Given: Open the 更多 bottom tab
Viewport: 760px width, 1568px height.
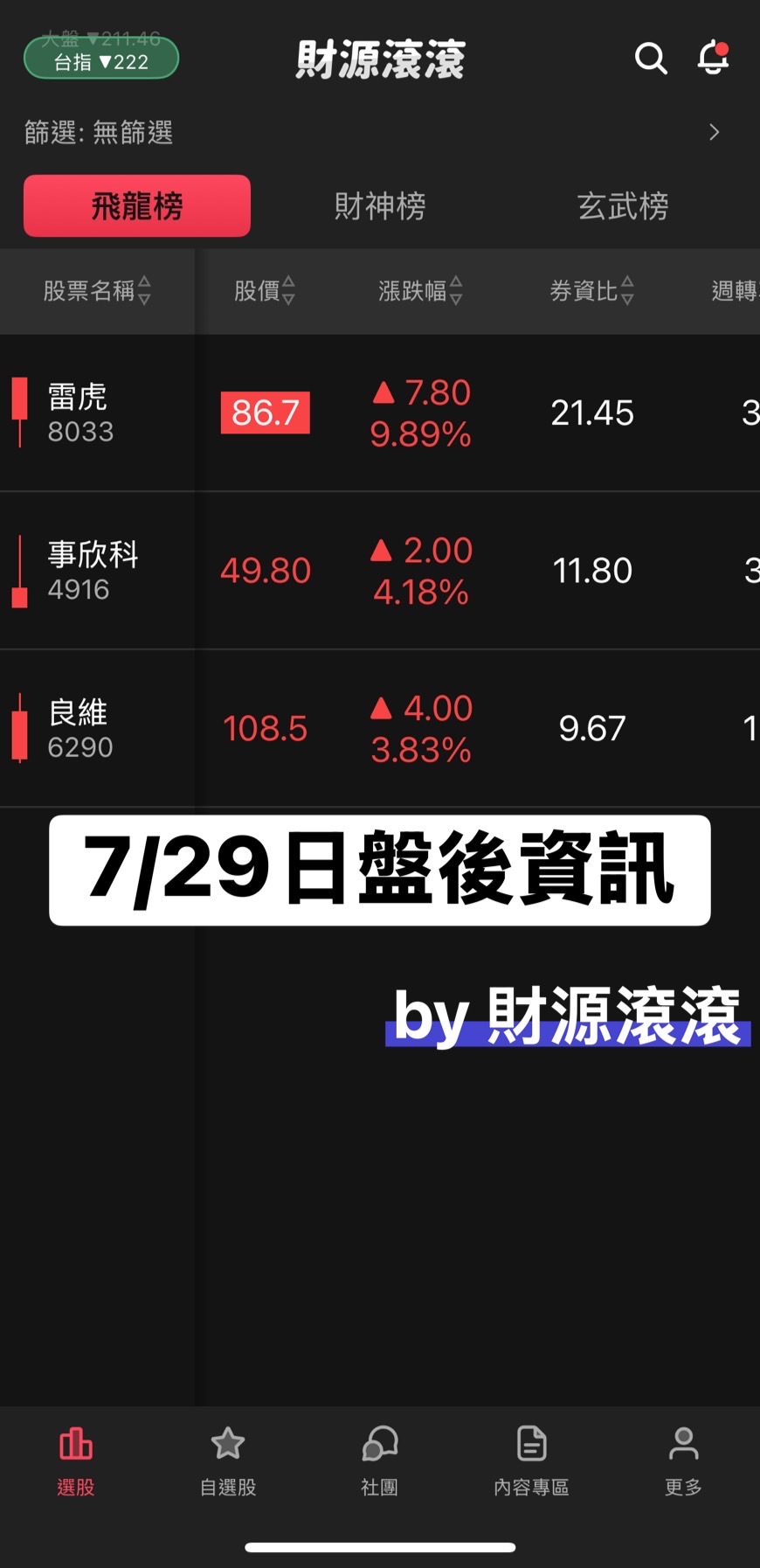Looking at the screenshot, I should click(683, 1460).
